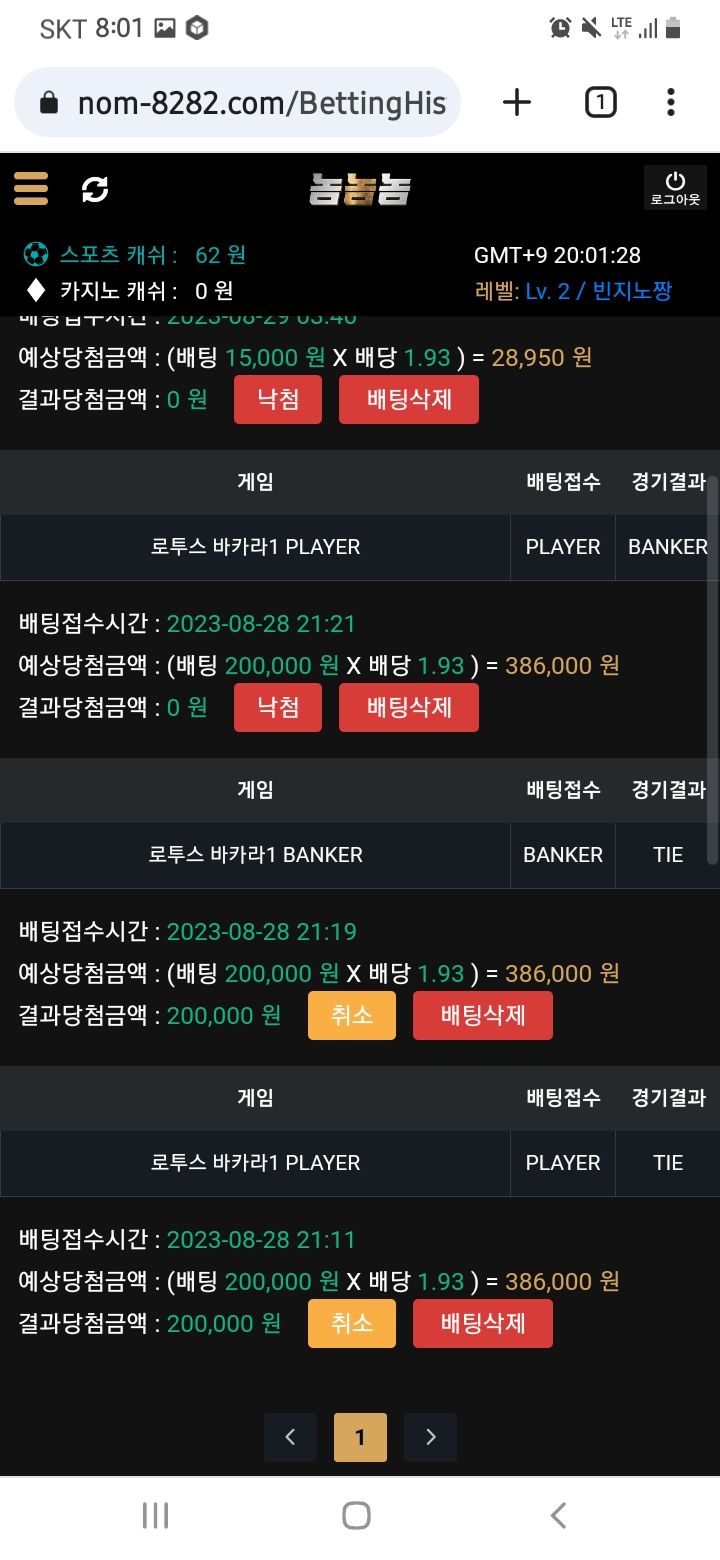Open the browser overflow menu
Image resolution: width=720 pixels, height=1560 pixels.
(670, 102)
